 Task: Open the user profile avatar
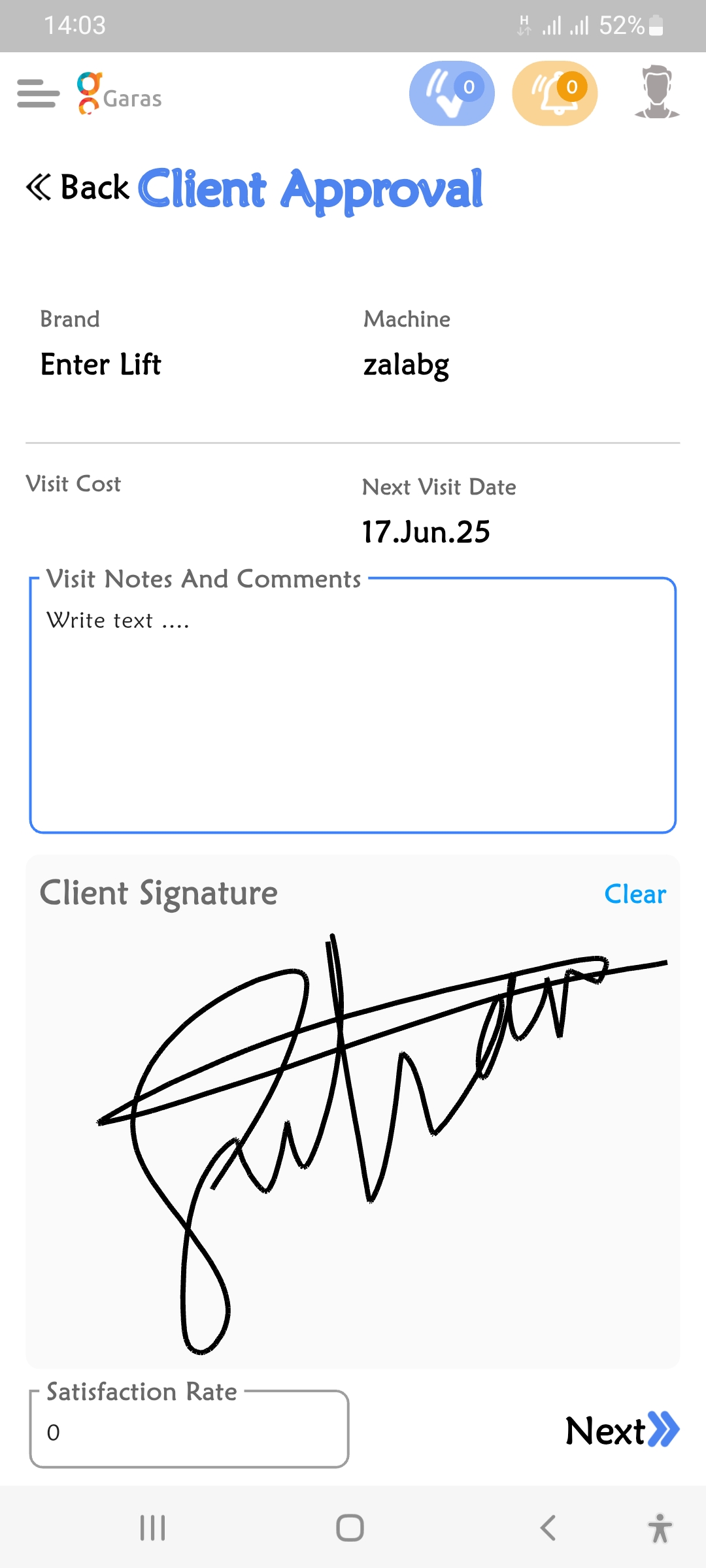657,92
